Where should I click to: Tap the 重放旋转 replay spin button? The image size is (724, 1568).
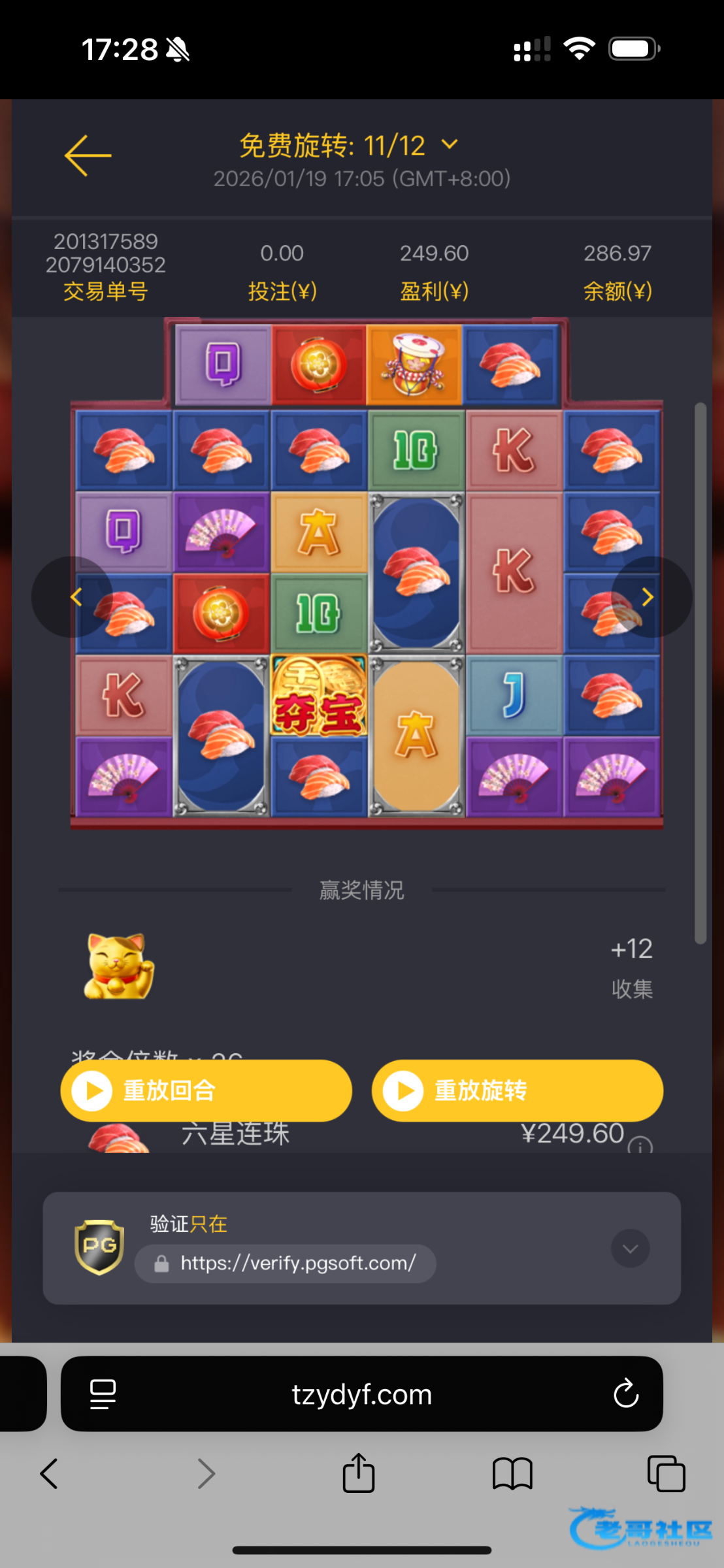[x=517, y=1090]
